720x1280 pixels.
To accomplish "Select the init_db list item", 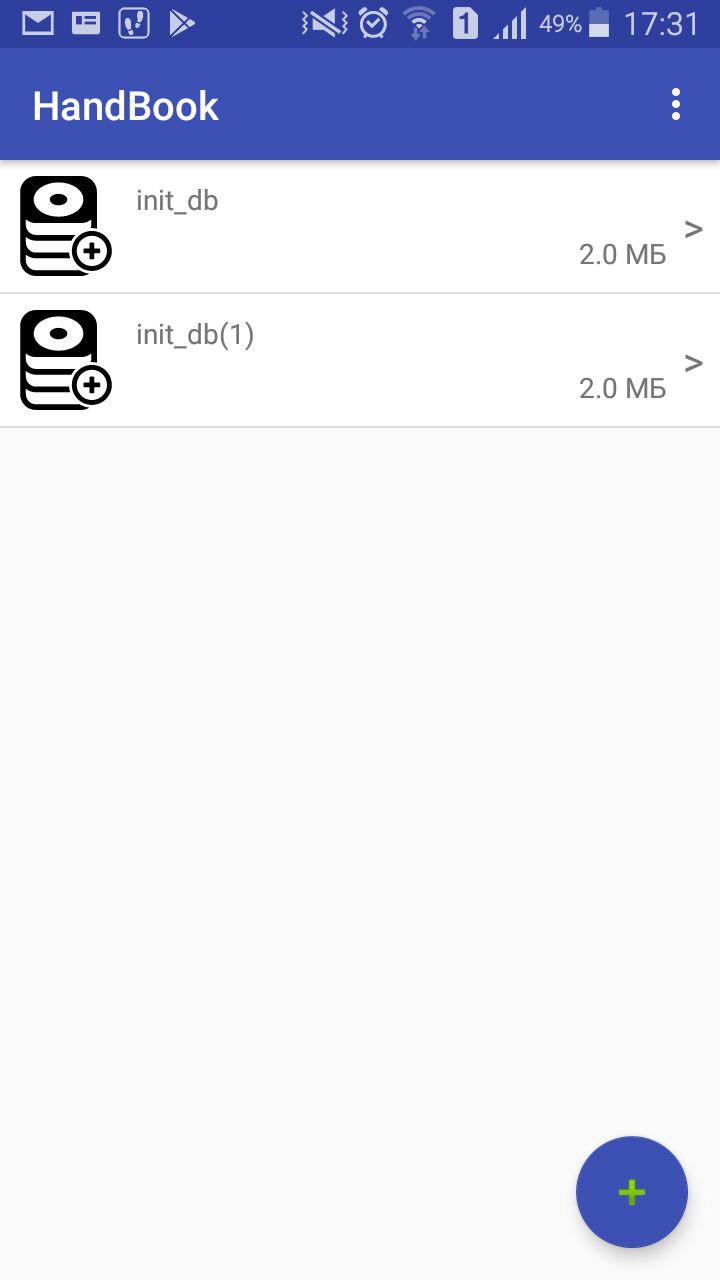I will point(360,225).
